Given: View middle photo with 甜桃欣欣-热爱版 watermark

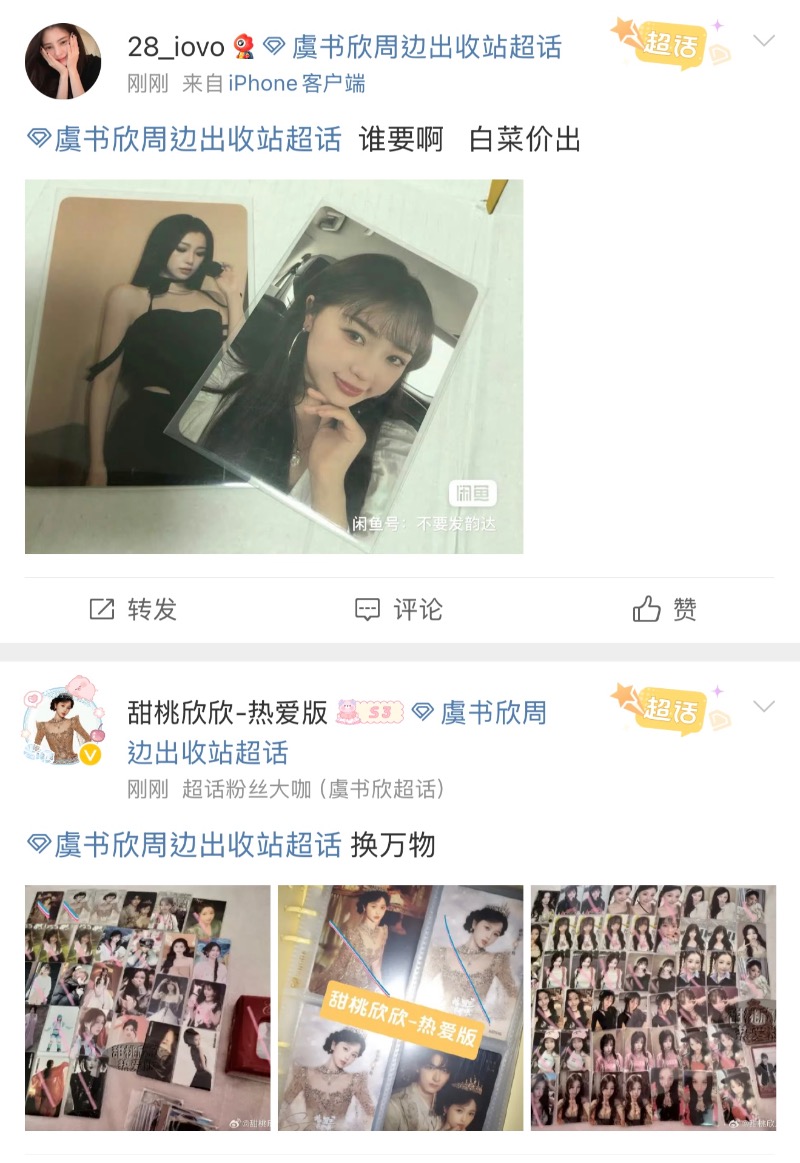Looking at the screenshot, I should (400, 1007).
